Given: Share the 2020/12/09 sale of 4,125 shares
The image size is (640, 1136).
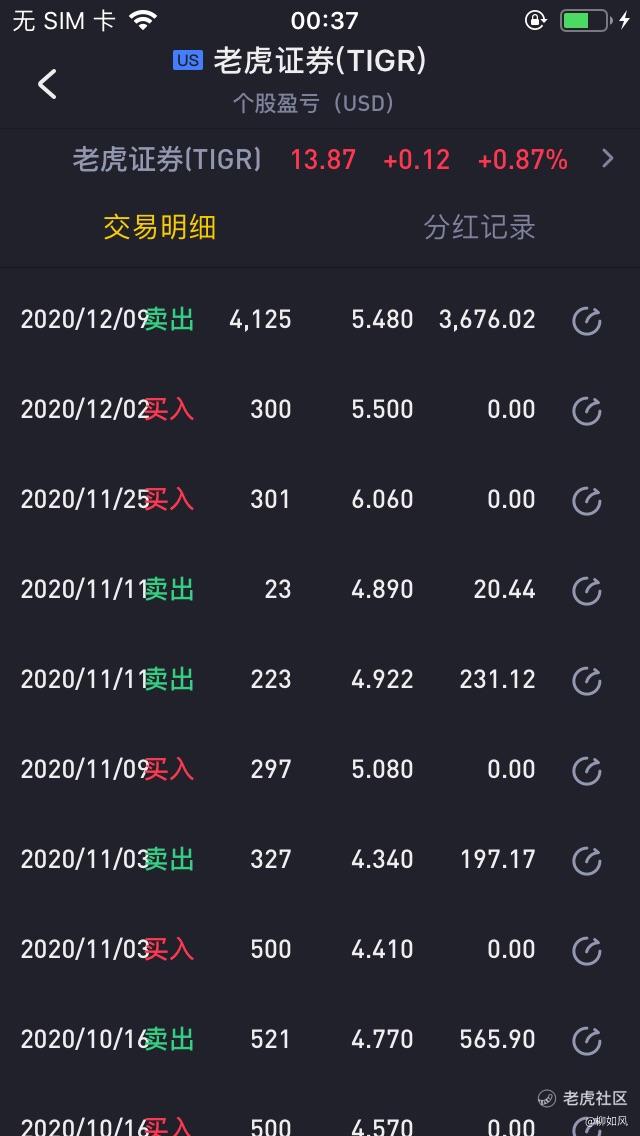Looking at the screenshot, I should tap(586, 321).
